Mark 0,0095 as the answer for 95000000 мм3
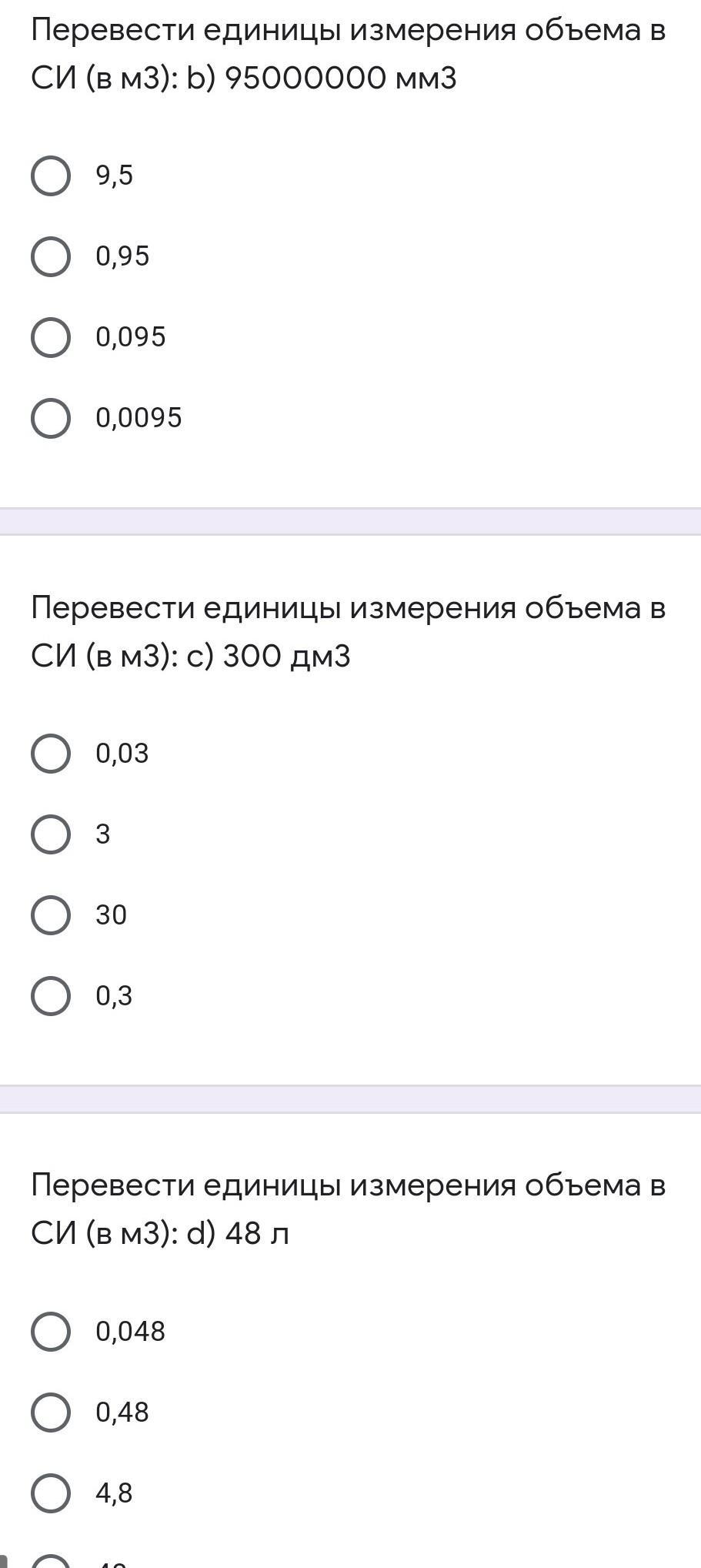Image resolution: width=701 pixels, height=1568 pixels. point(51,419)
